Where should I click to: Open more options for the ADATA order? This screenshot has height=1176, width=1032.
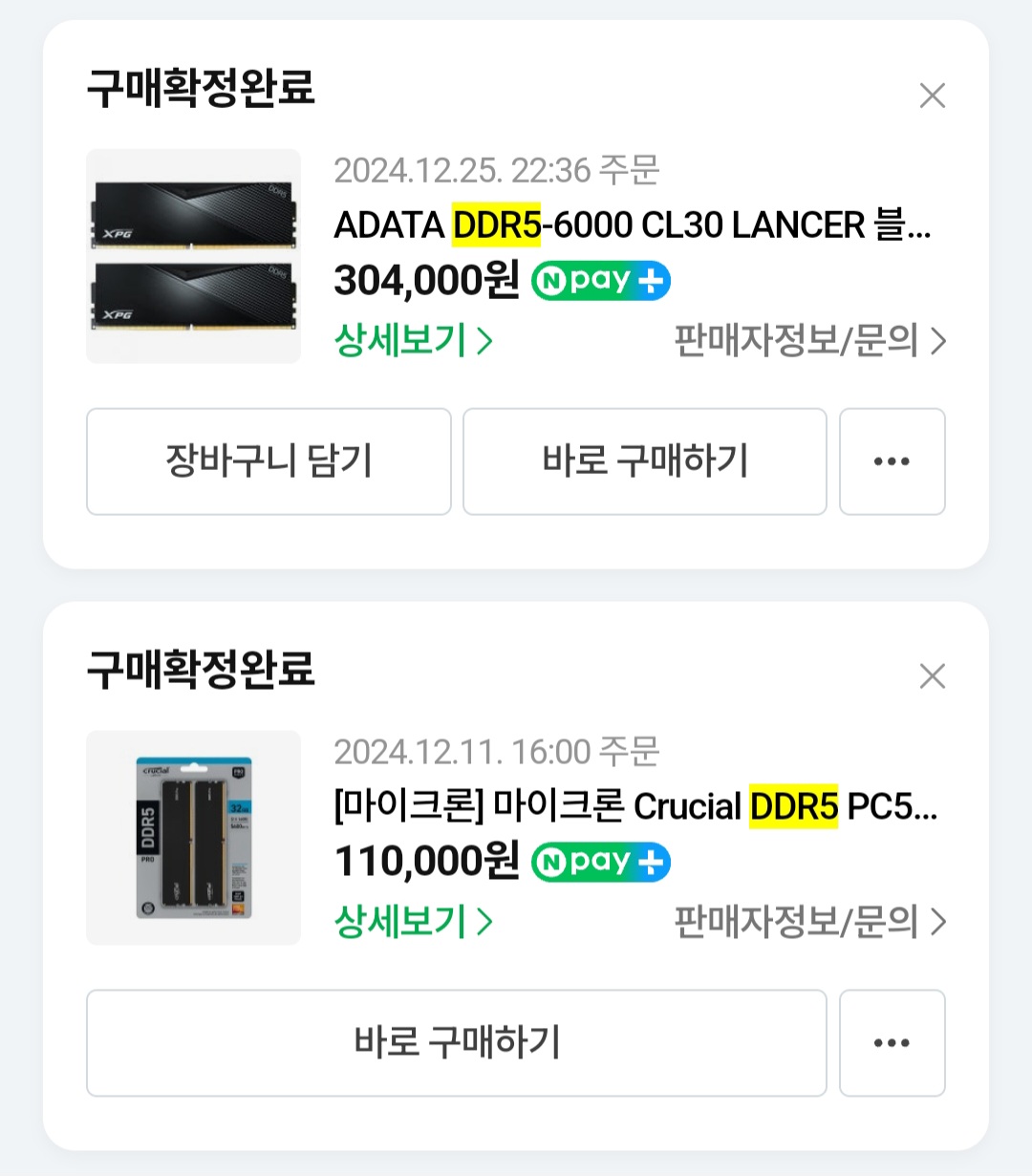pos(892,461)
